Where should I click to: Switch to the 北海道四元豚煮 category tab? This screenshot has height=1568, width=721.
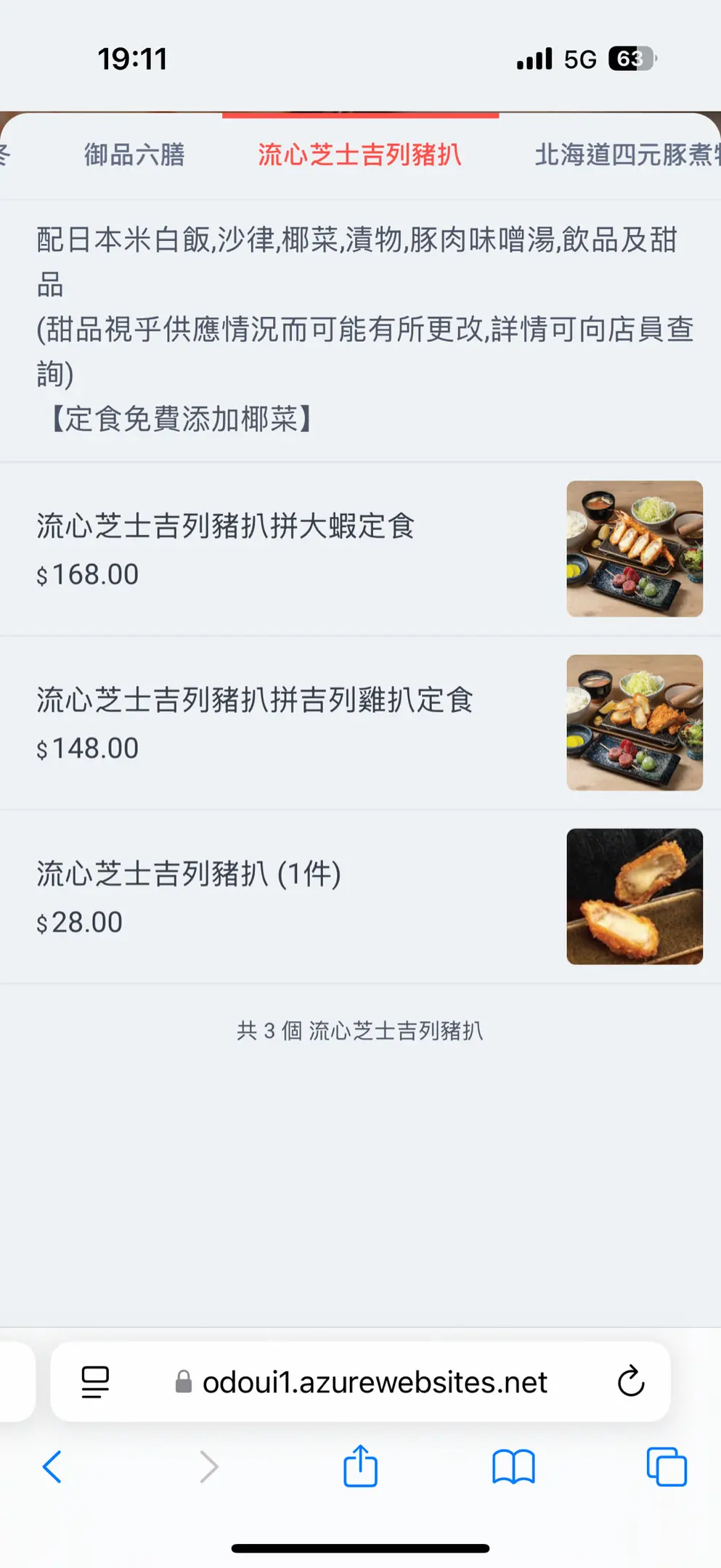pyautogui.click(x=627, y=155)
